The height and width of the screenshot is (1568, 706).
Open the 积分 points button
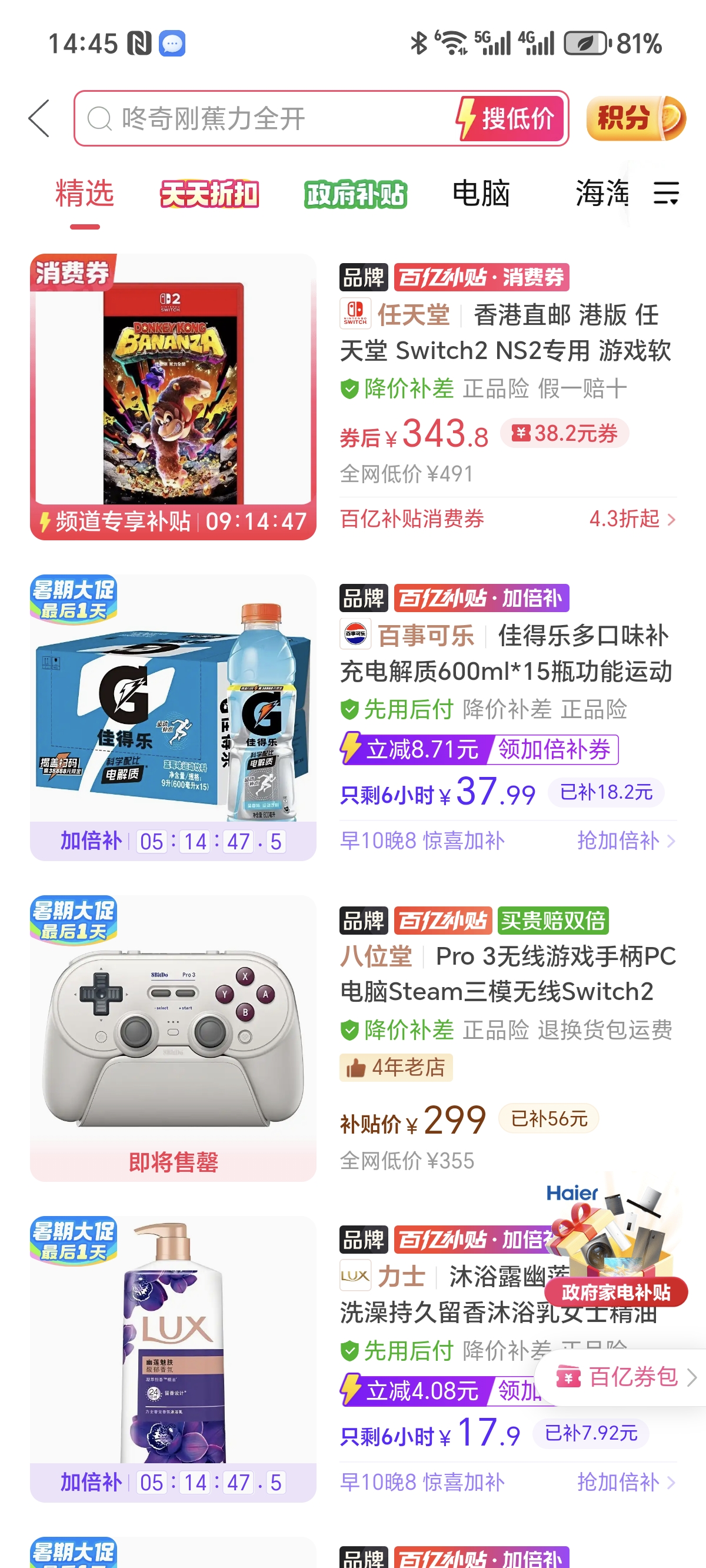click(x=635, y=119)
